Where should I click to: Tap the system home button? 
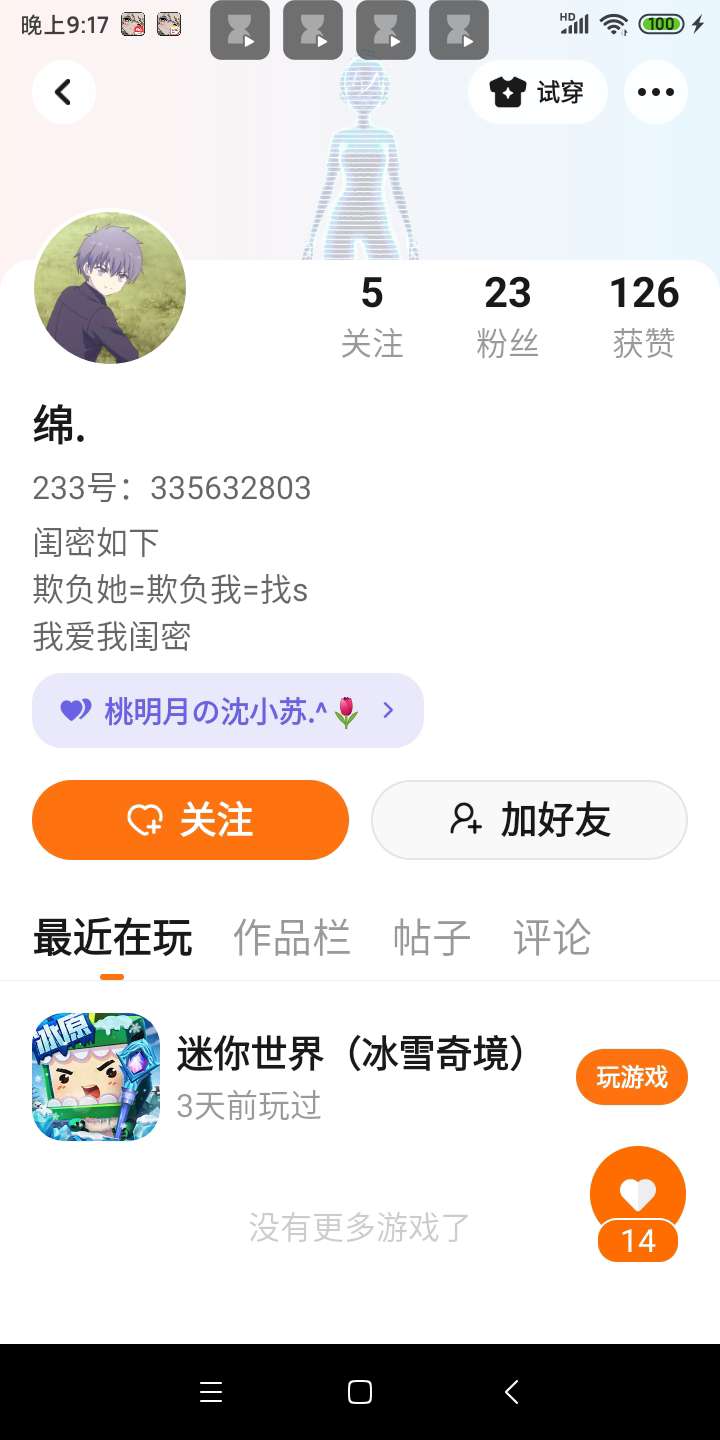click(x=360, y=1392)
